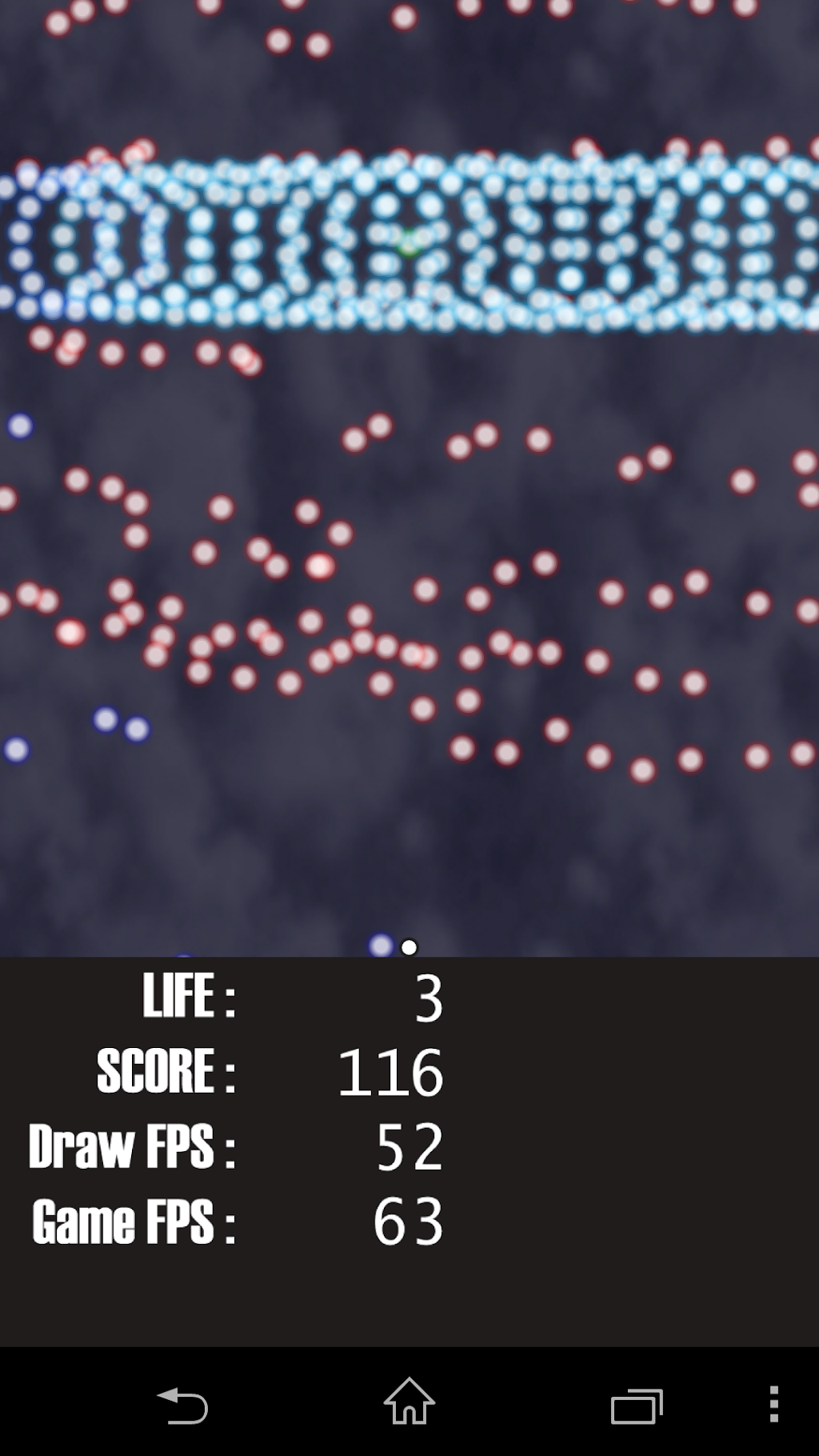This screenshot has width=819, height=1456.
Task: Return to the home screen
Action: click(409, 1402)
